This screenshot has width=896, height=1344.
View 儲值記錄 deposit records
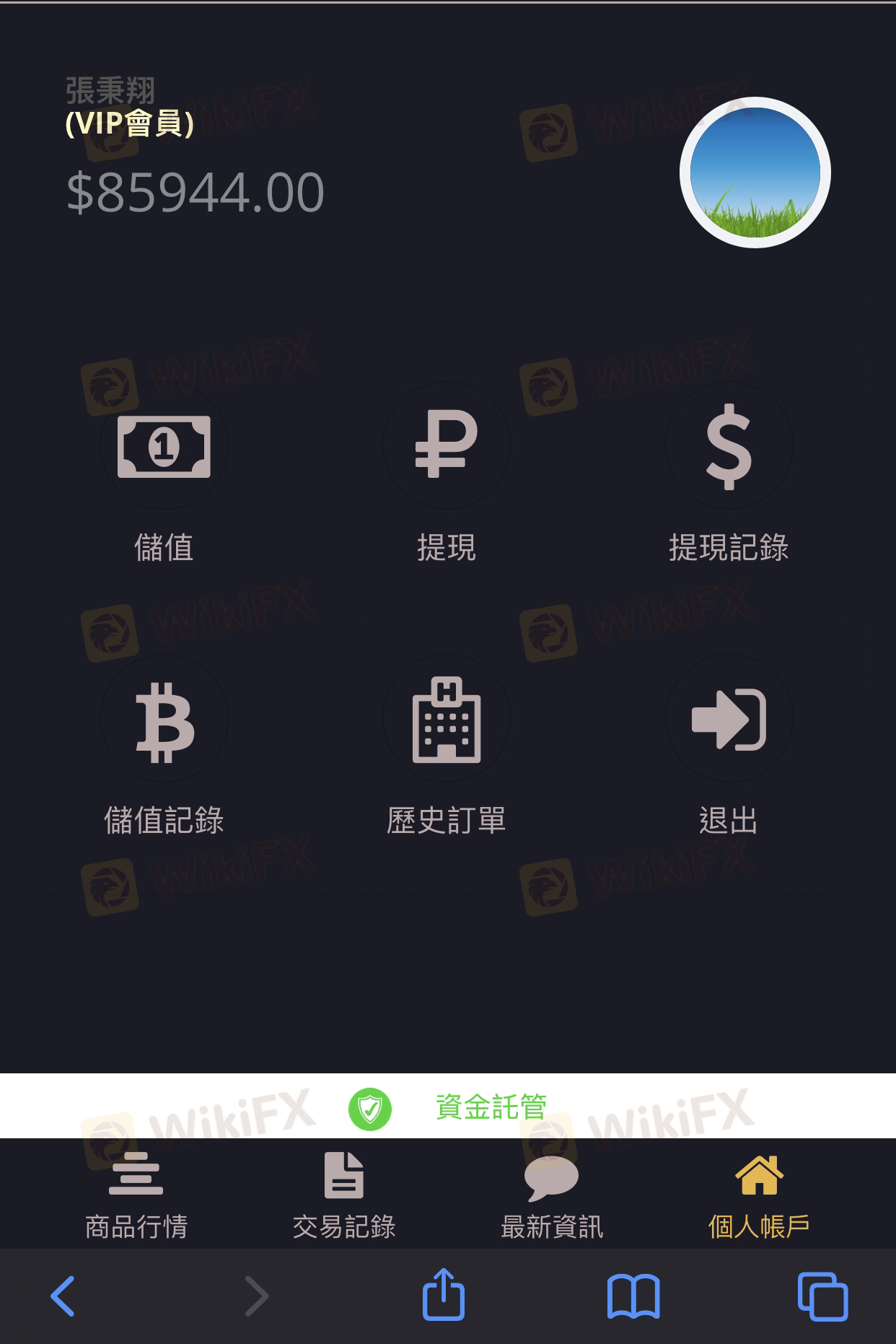(164, 720)
